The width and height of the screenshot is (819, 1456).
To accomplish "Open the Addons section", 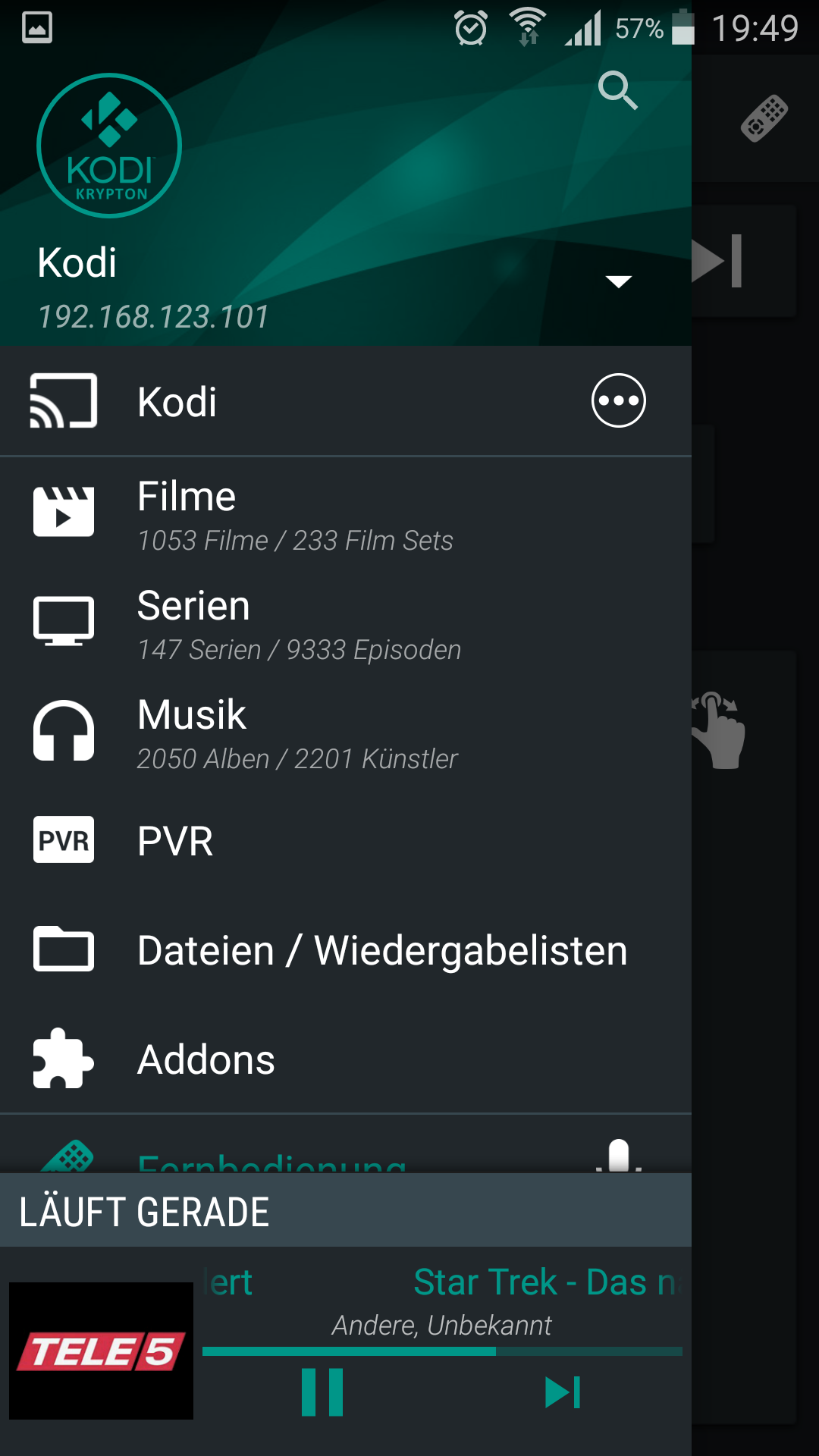I will (x=346, y=1059).
